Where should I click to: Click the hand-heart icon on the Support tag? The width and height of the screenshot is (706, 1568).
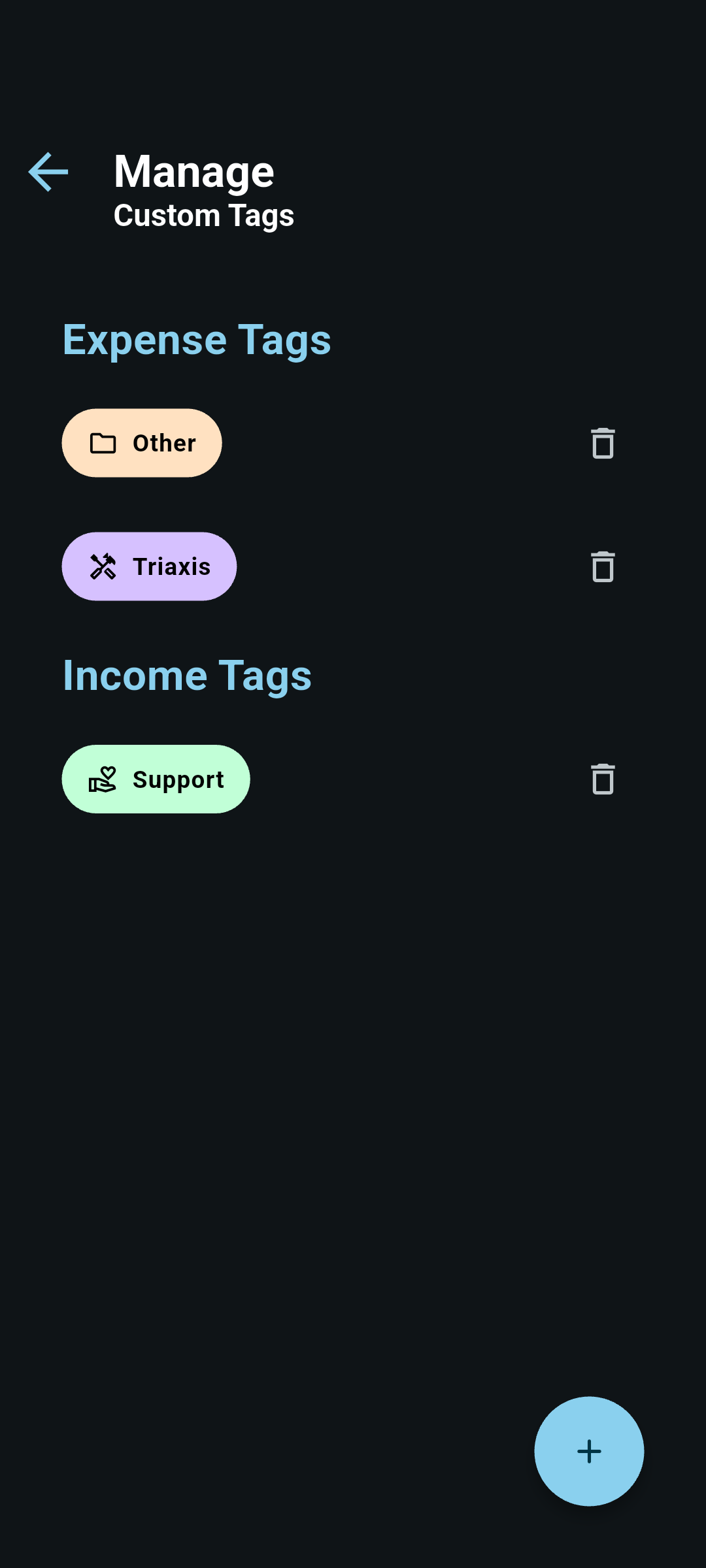pos(105,779)
